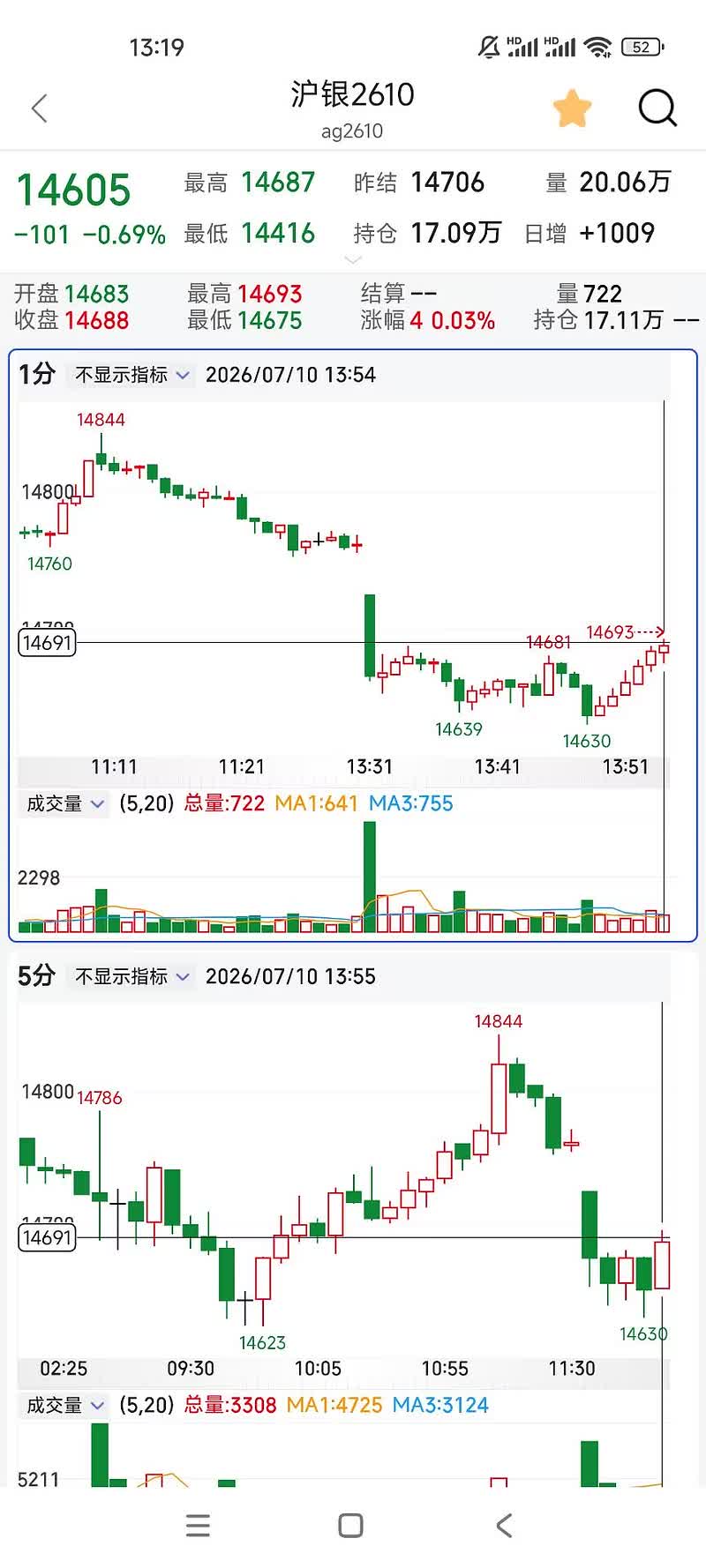The width and height of the screenshot is (706, 1568).
Task: Go to the system home screen
Action: point(351,1526)
